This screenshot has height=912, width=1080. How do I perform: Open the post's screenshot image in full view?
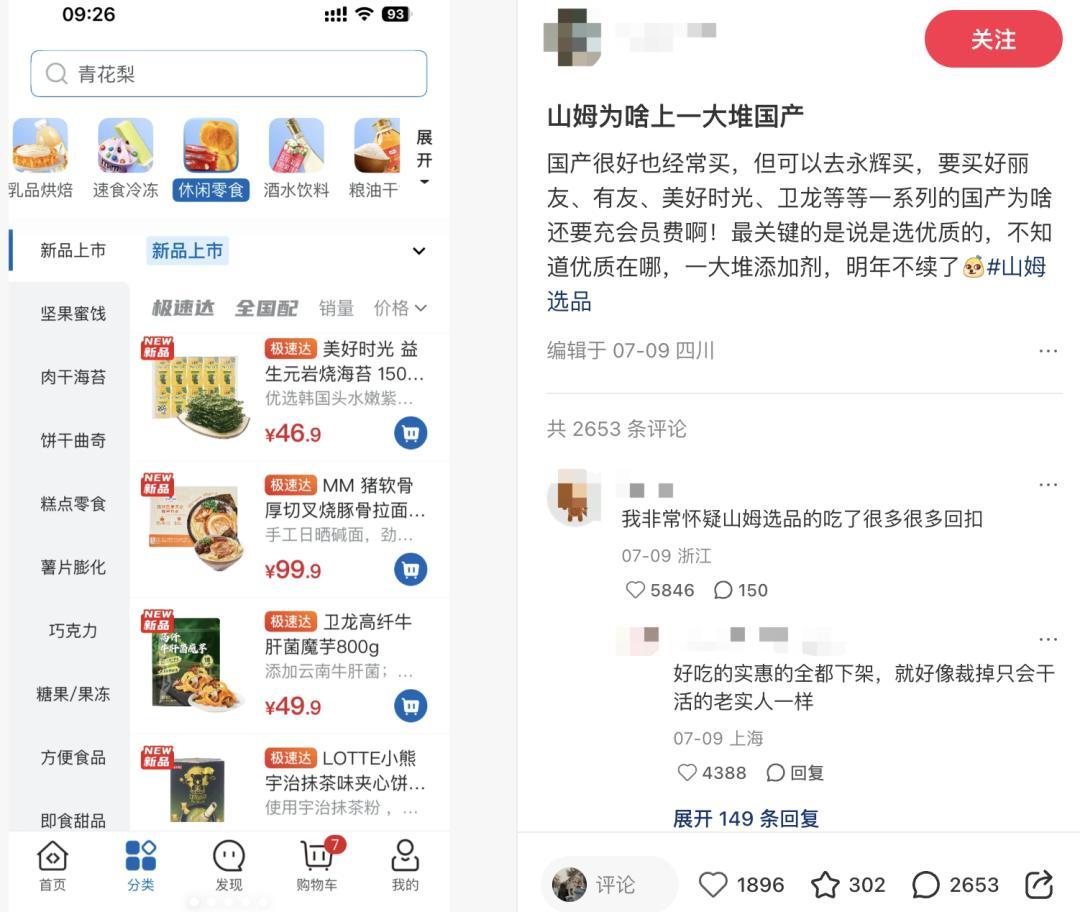click(x=228, y=450)
